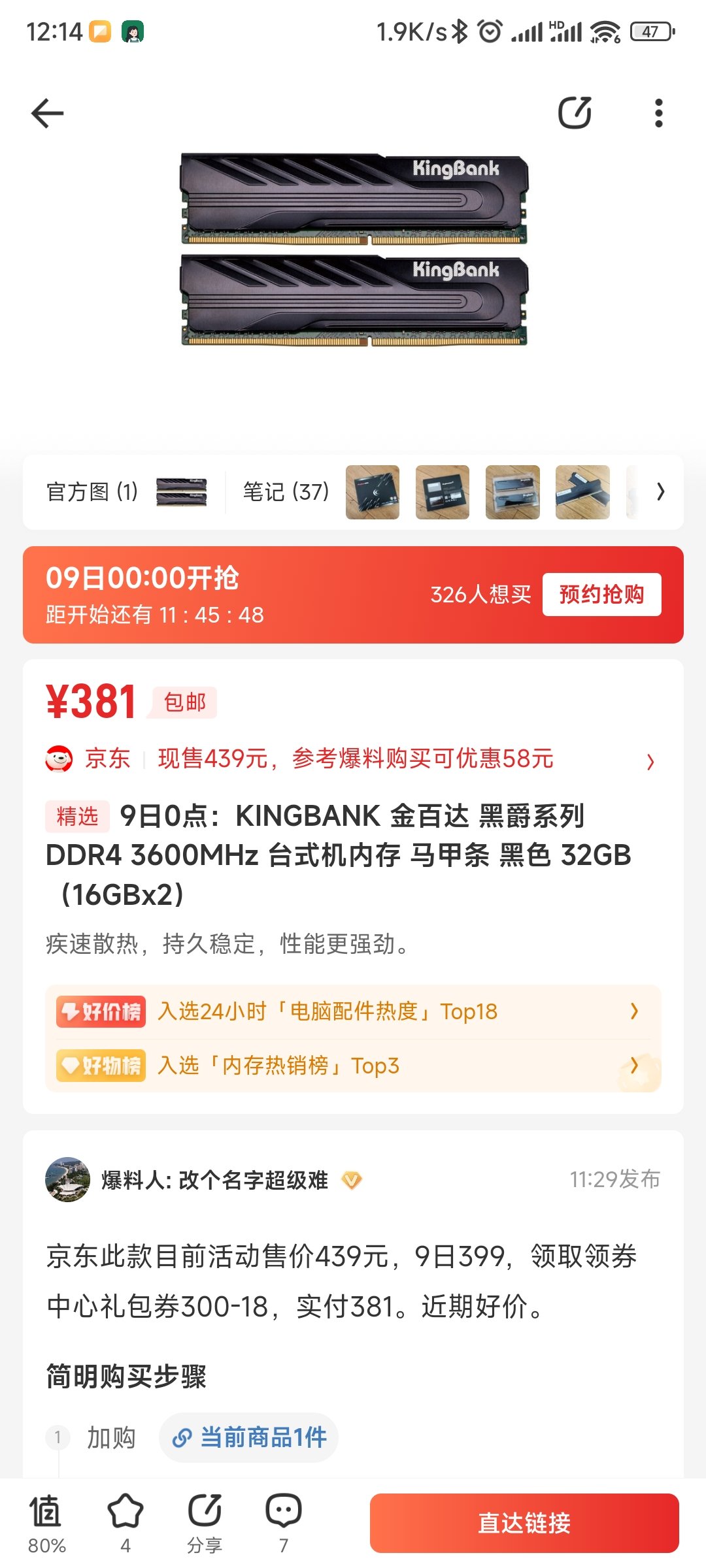Screen dimensions: 706x1568
Task: View the first 笔记 photo thumbnail
Action: (x=372, y=492)
